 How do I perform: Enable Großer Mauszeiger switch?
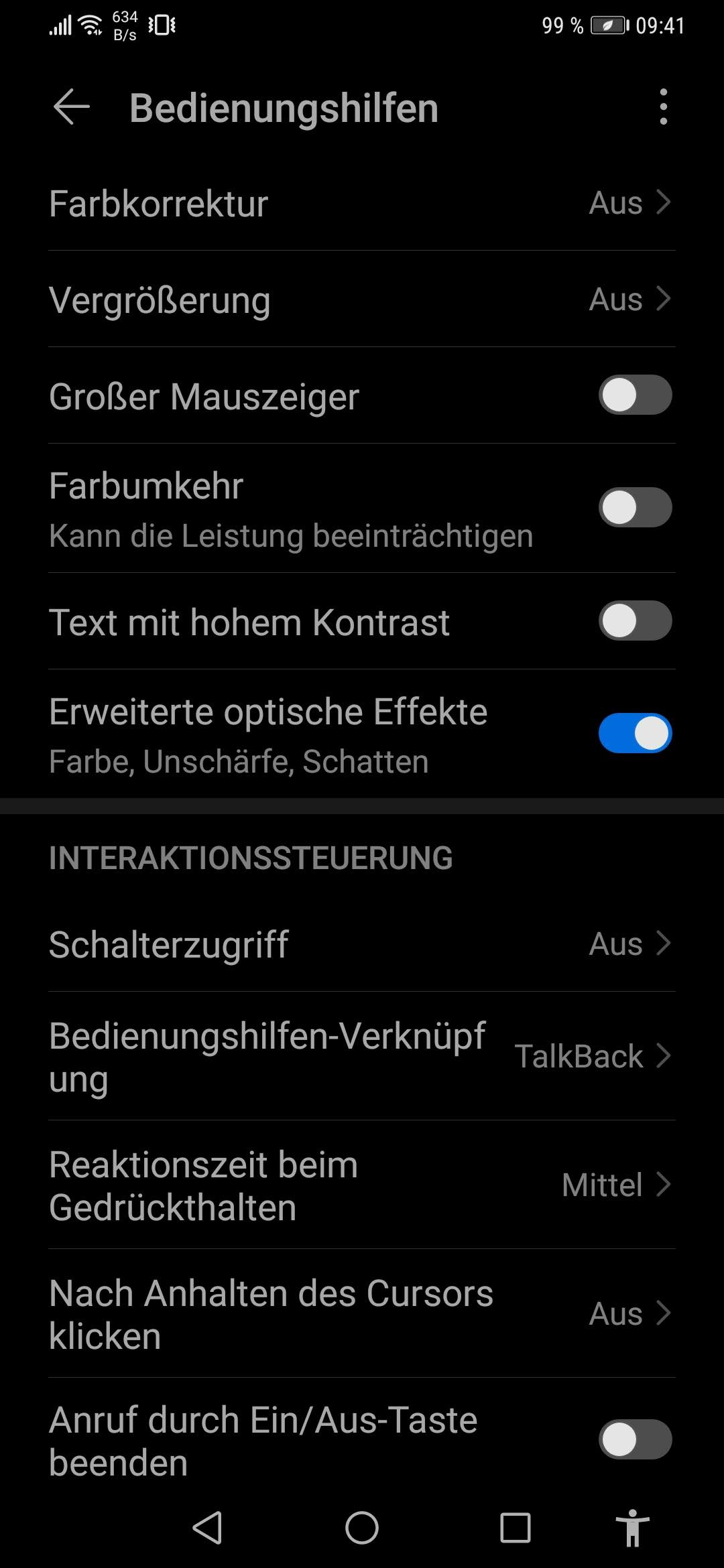click(634, 395)
